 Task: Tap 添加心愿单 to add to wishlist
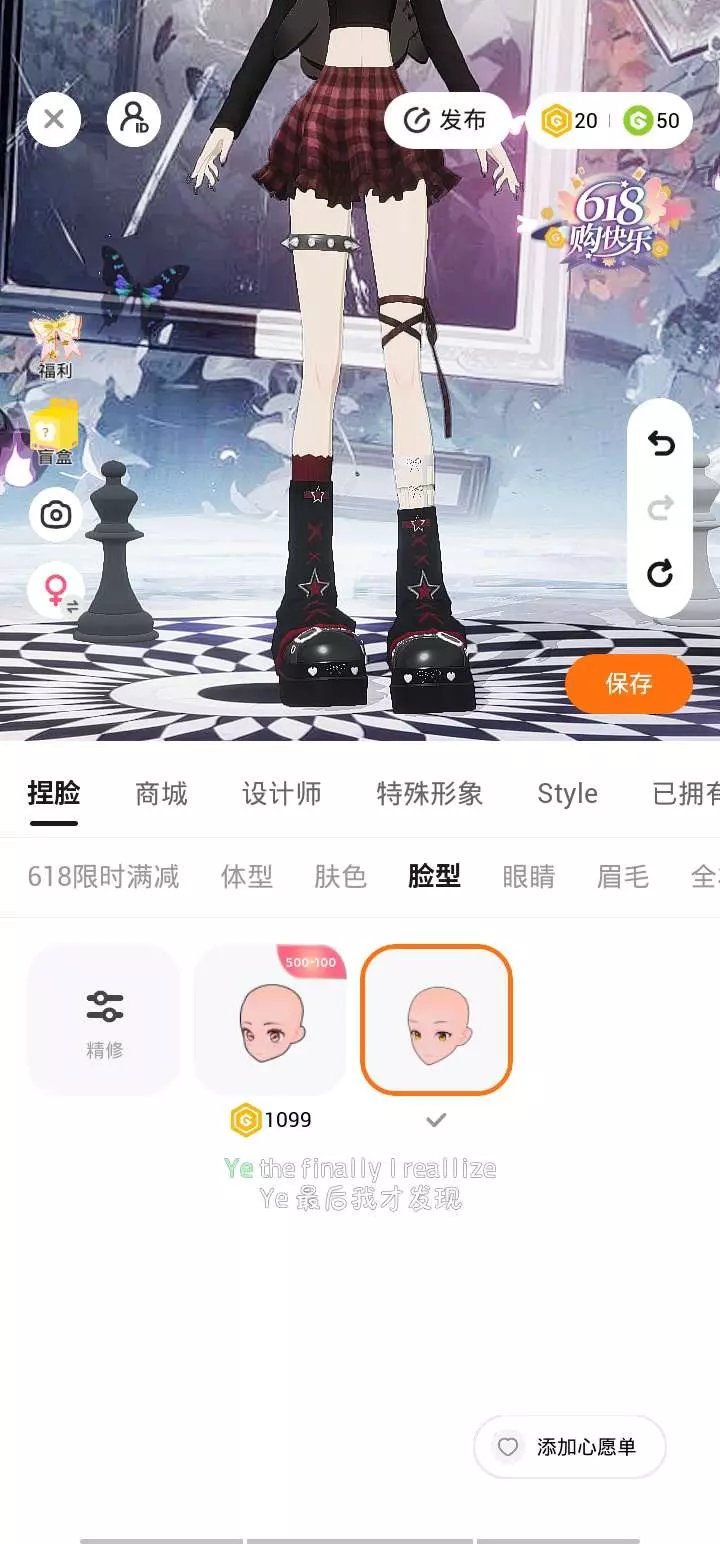pyautogui.click(x=570, y=1447)
